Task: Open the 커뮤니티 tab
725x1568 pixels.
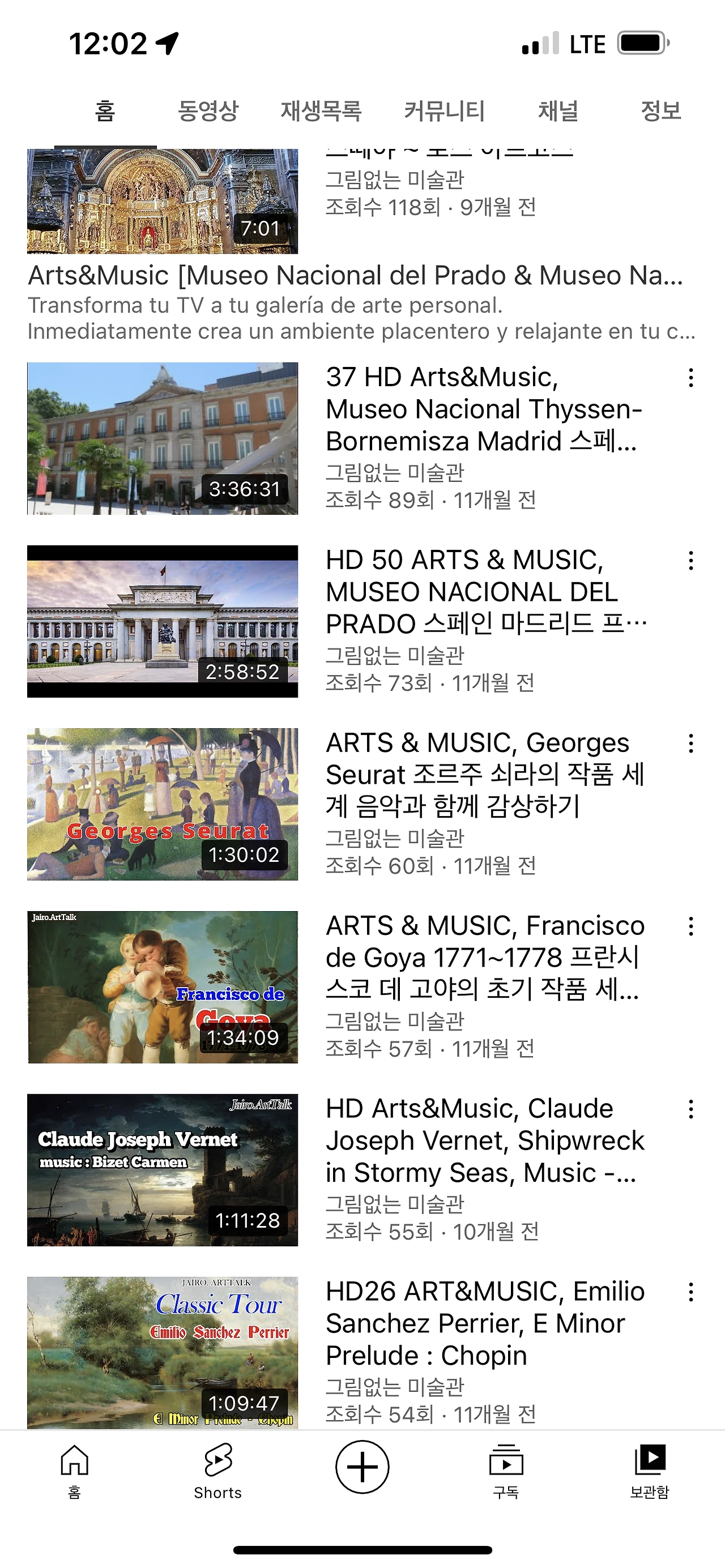Action: [x=445, y=111]
